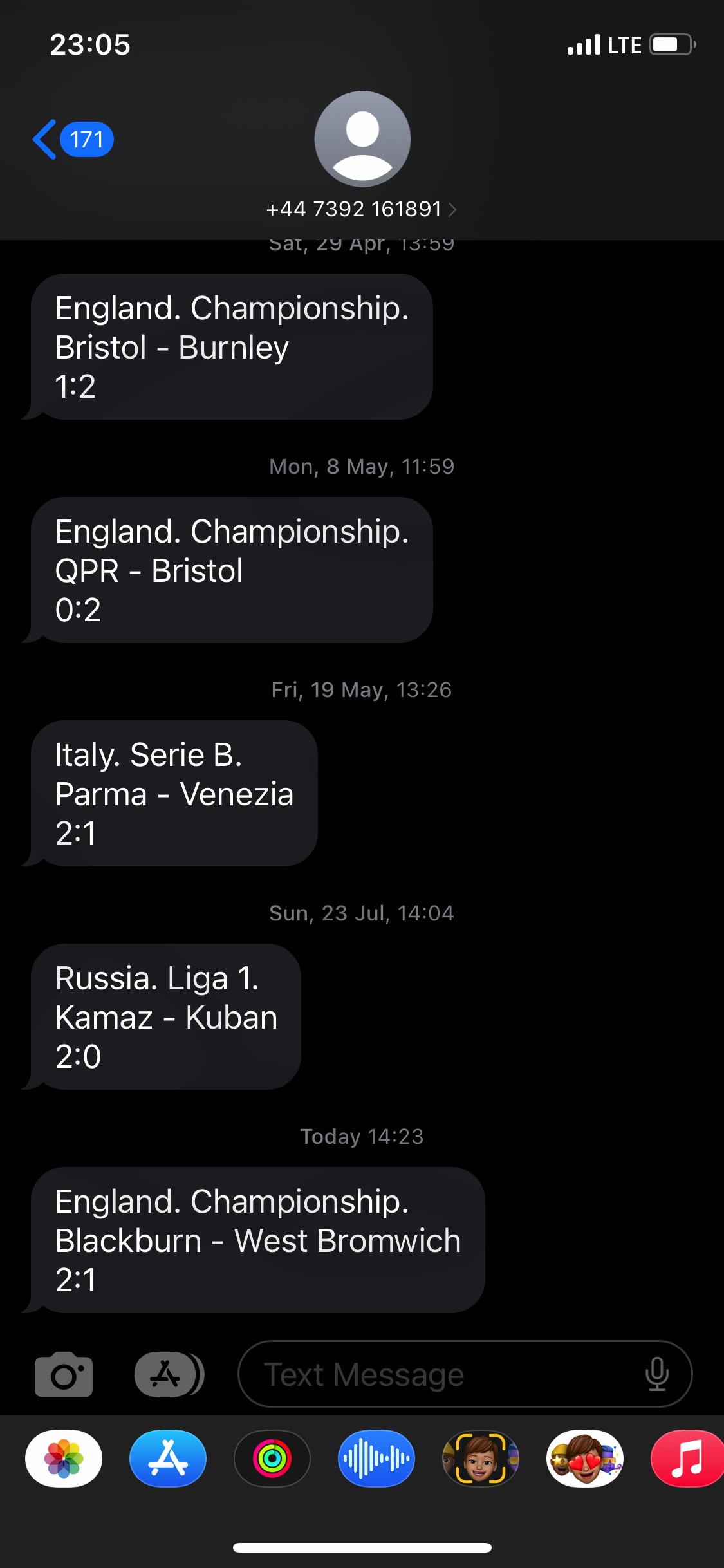This screenshot has width=724, height=1568.
Task: Open the Memoji stickers app
Action: [585, 1459]
